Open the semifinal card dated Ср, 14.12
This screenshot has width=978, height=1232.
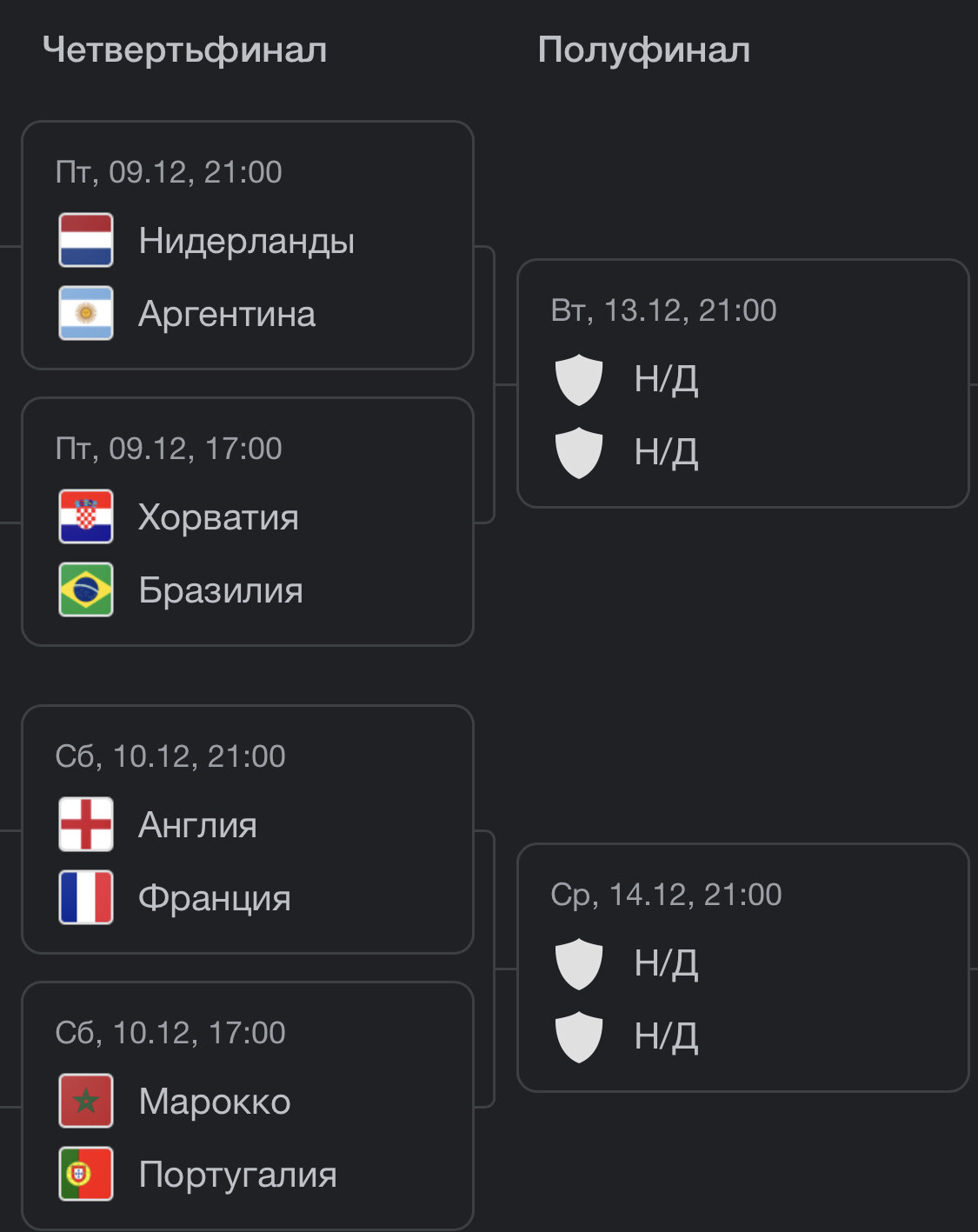pos(742,968)
